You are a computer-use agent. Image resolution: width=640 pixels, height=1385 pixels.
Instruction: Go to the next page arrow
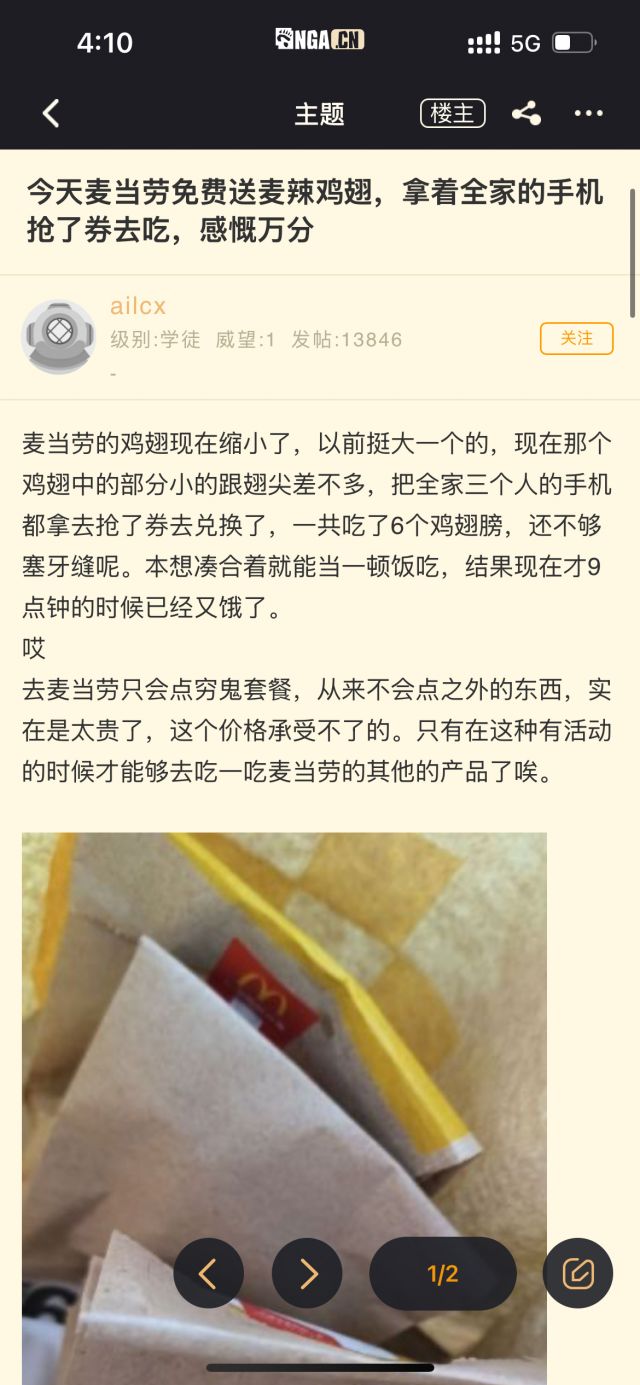pos(307,1273)
